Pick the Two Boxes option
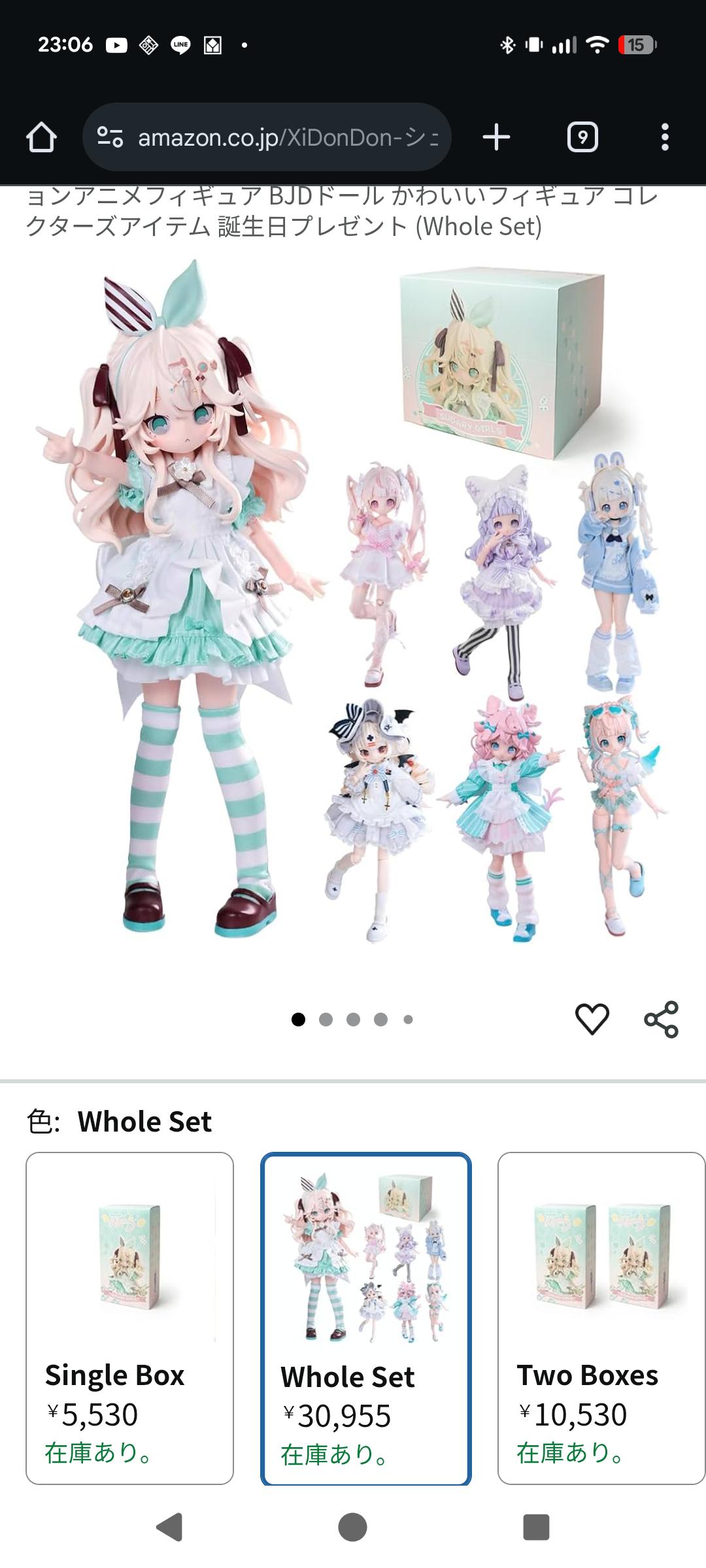The width and height of the screenshot is (706, 1568). (600, 1318)
